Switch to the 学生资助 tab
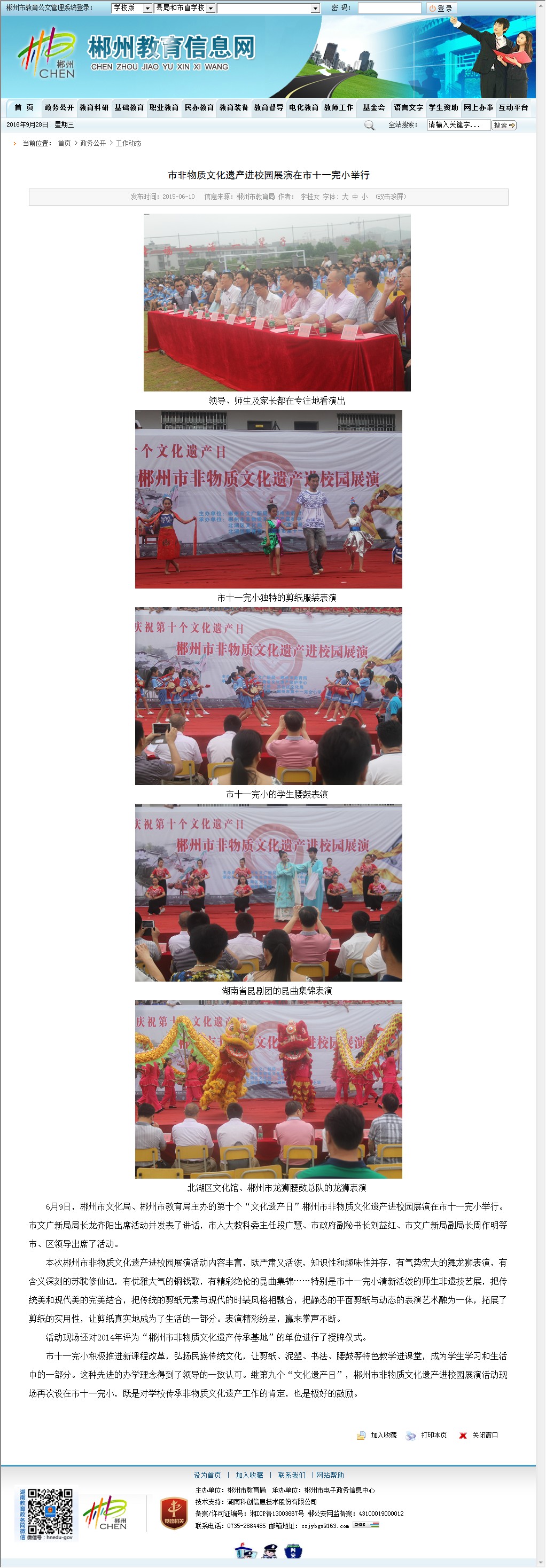Screen dimensions: 546x1568 coord(443,108)
